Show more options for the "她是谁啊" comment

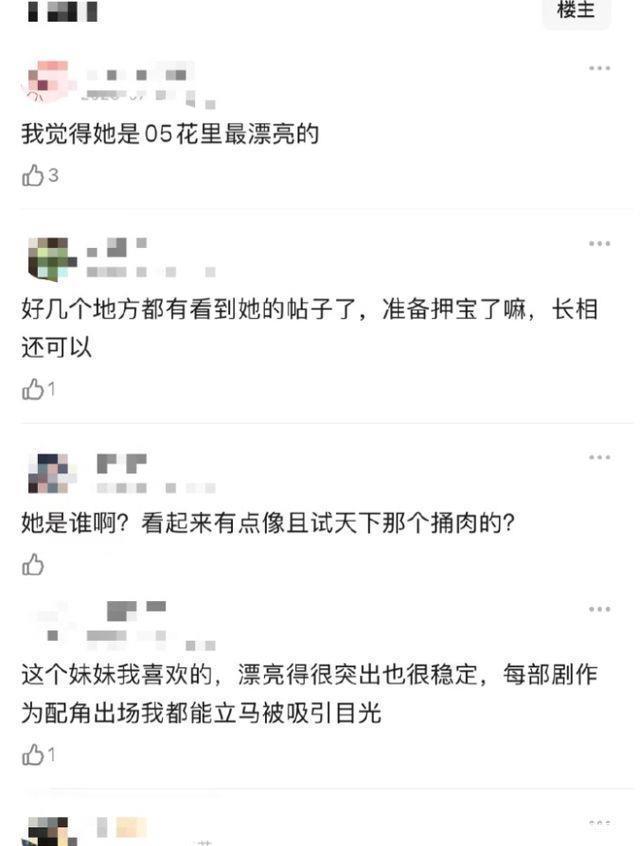pyautogui.click(x=599, y=457)
